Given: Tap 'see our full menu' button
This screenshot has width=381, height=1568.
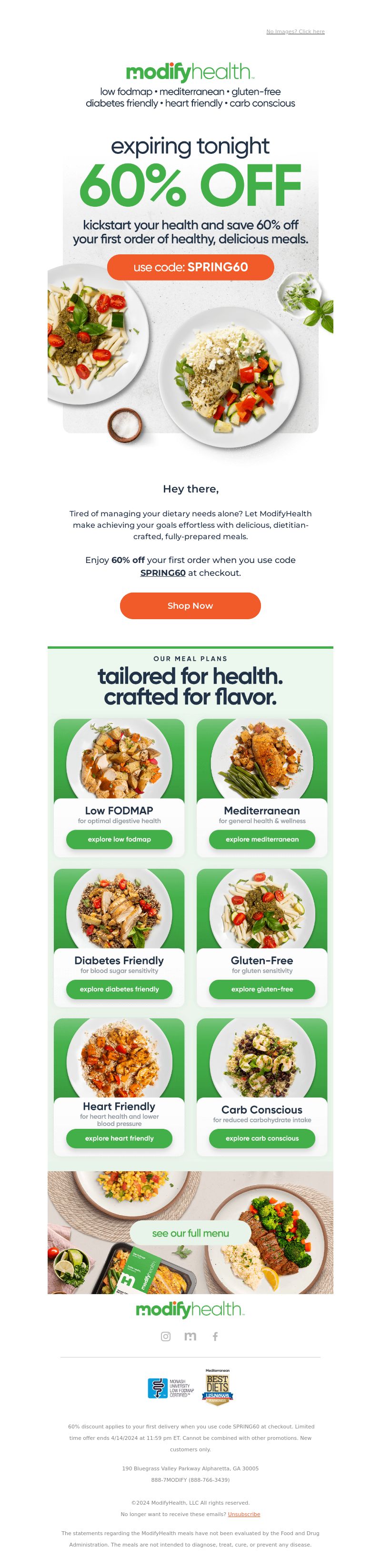Looking at the screenshot, I should 190,1233.
